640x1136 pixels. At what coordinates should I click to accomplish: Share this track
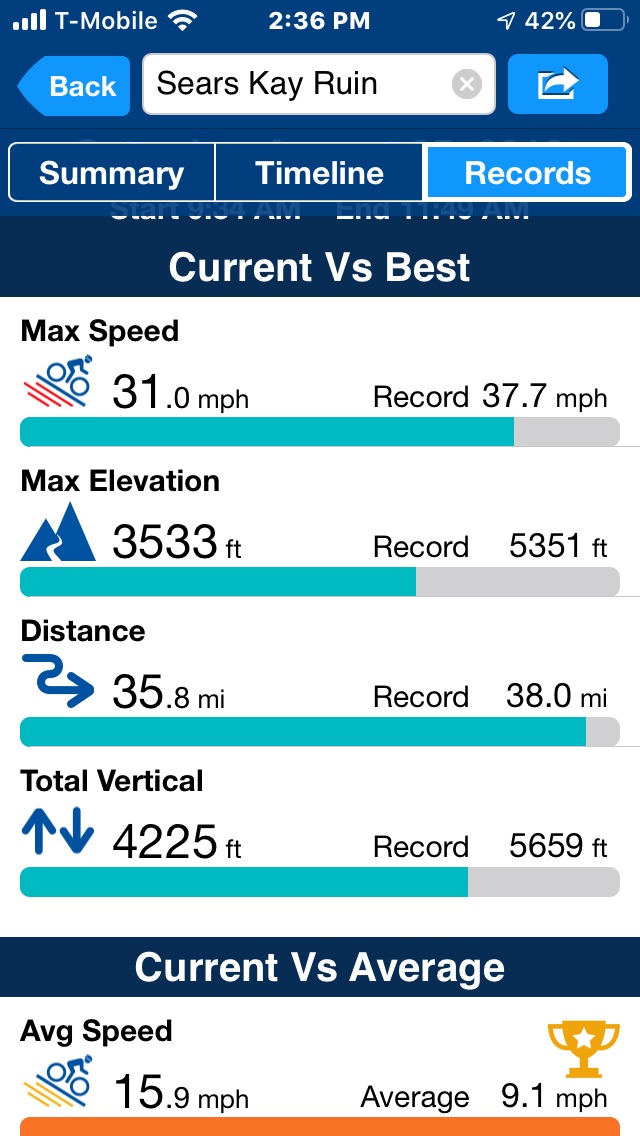[x=557, y=84]
